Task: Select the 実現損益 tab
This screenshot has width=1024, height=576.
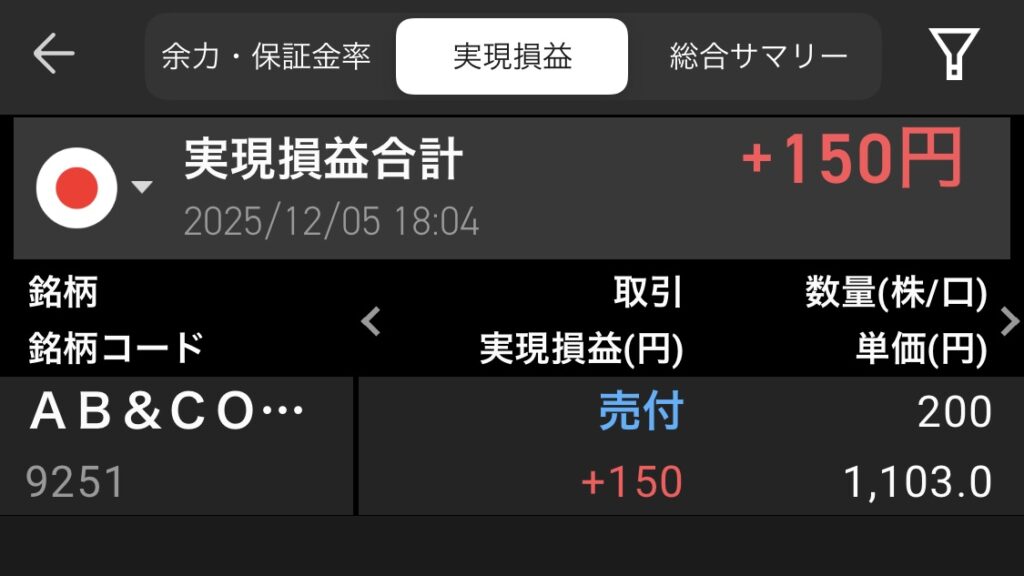Action: pos(512,56)
